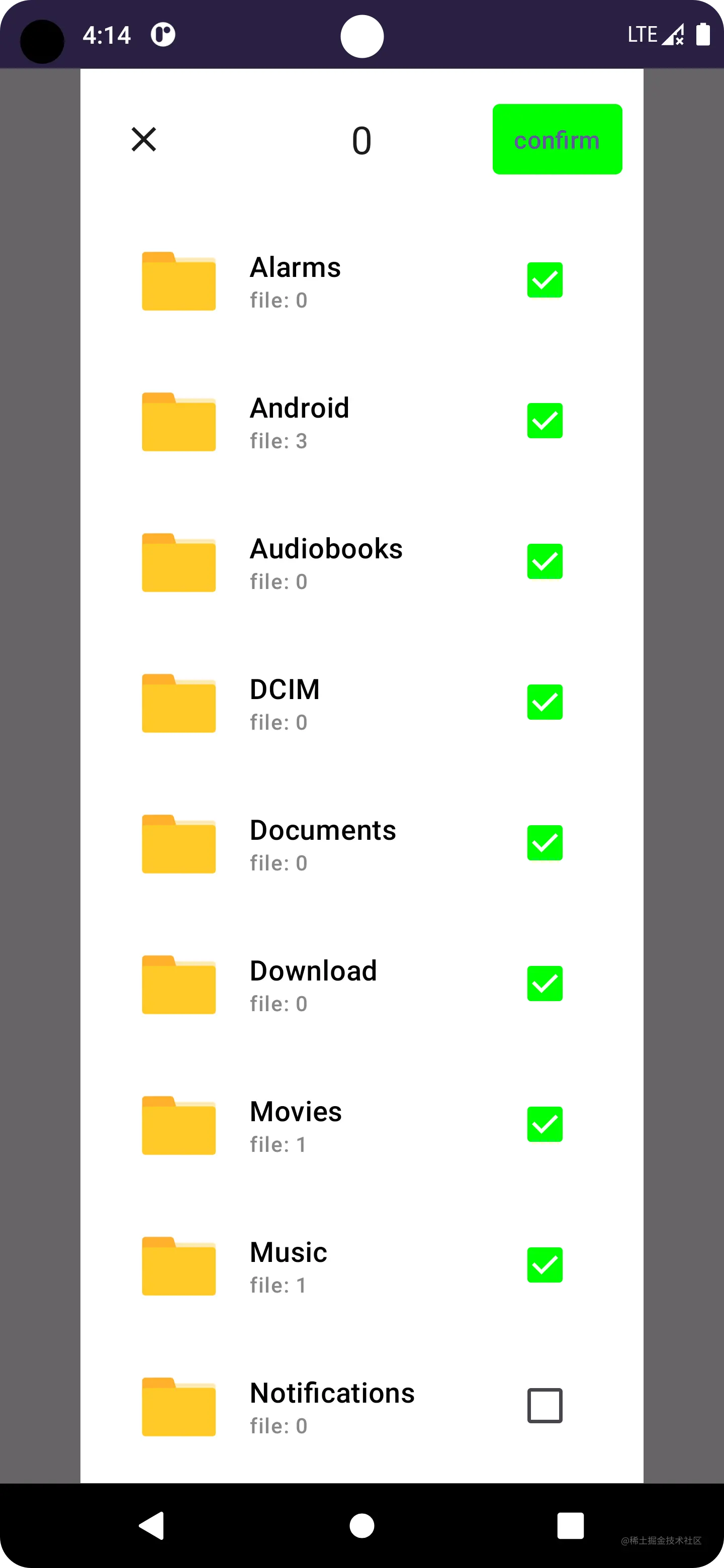Close the folder selection dialog

[144, 139]
